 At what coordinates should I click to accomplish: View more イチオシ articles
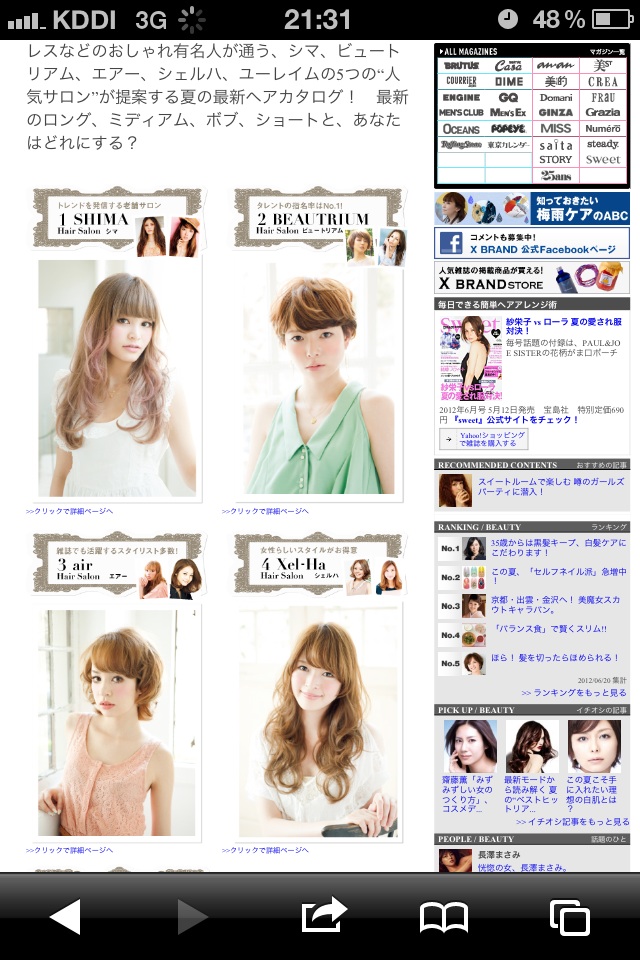click(571, 821)
